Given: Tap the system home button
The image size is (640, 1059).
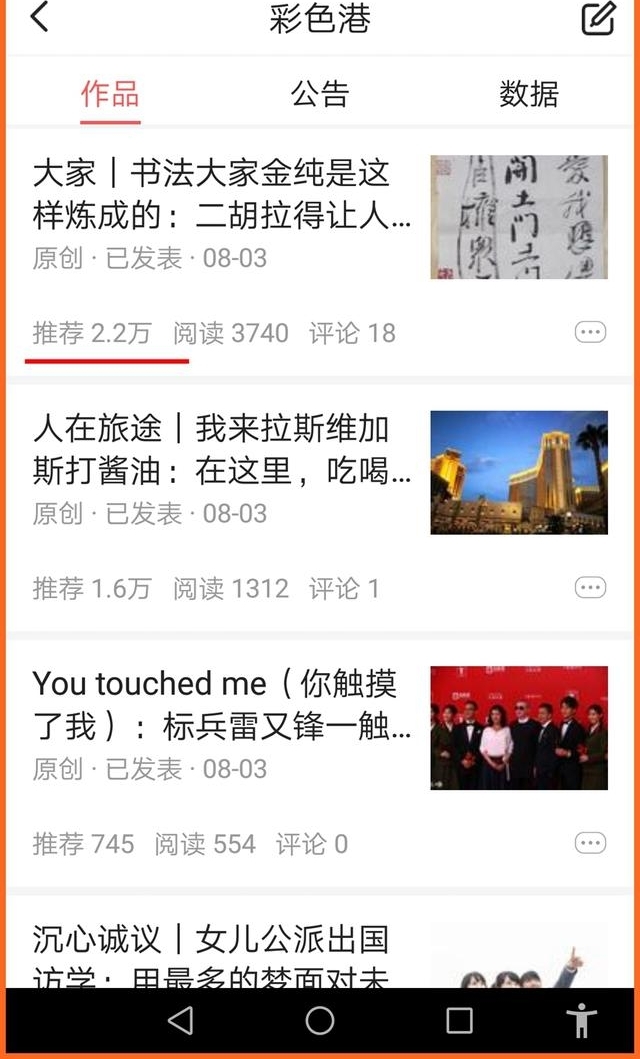Looking at the screenshot, I should click(x=320, y=1021).
